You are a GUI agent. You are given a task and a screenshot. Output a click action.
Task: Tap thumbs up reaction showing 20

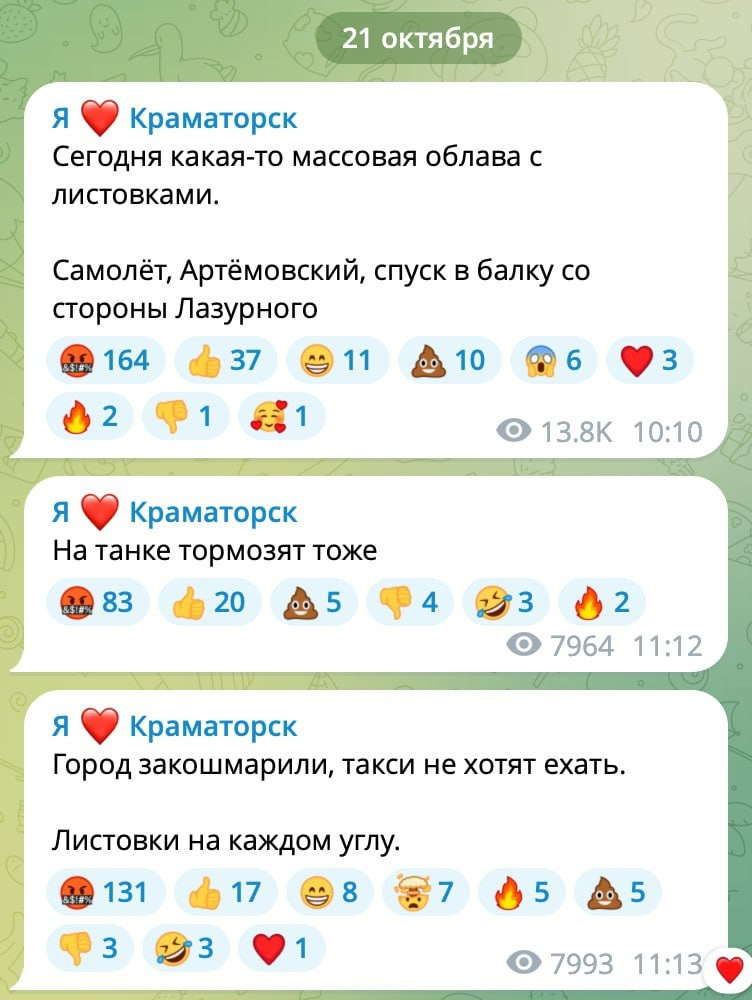tap(210, 602)
